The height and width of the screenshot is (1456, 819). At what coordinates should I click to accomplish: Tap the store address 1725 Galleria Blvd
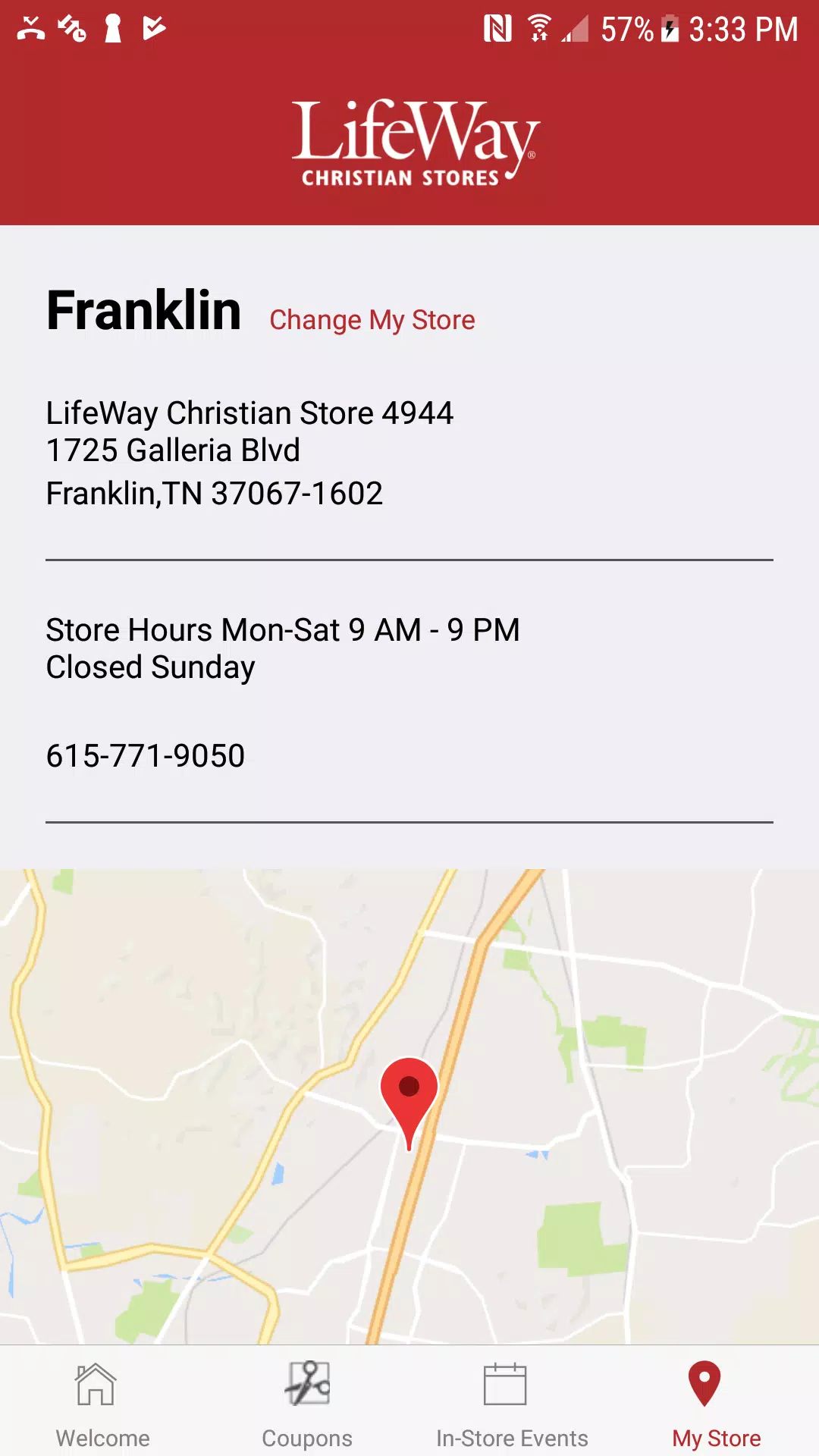(173, 450)
